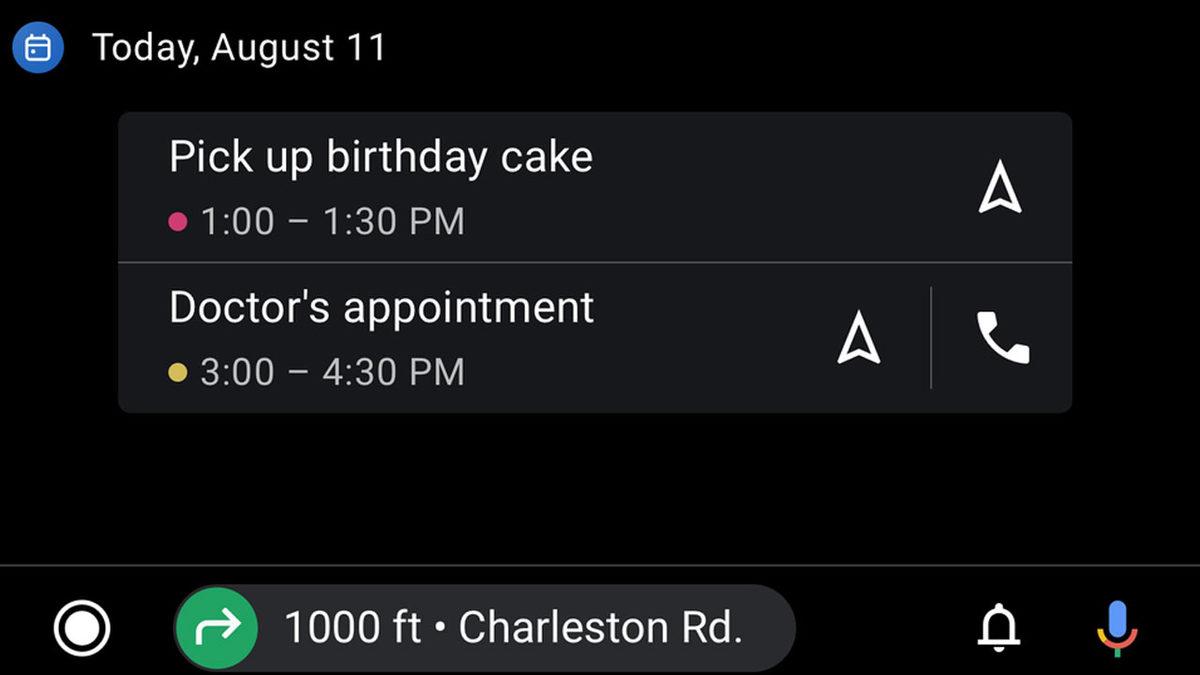Viewport: 1200px width, 675px height.
Task: Start navigation to Doctor's appointment
Action: coord(858,338)
